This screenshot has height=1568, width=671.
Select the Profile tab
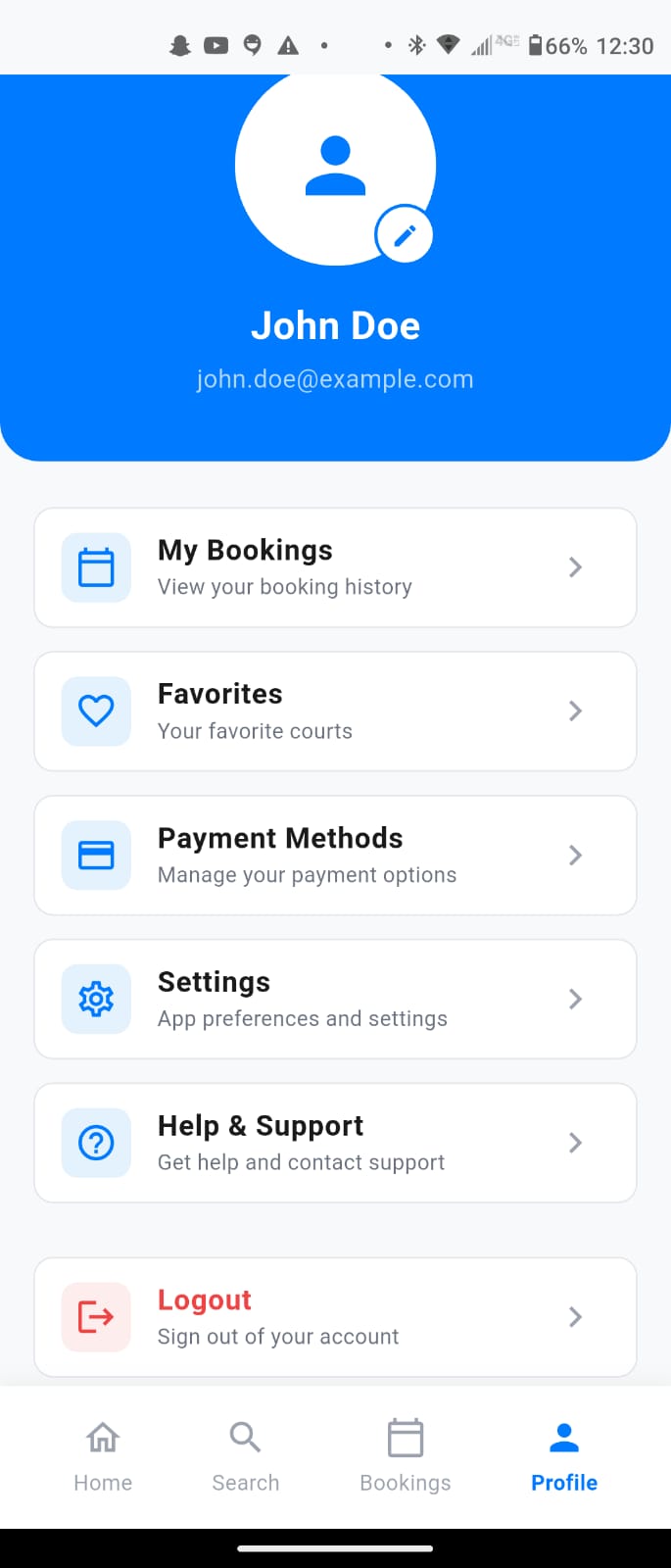tap(564, 1455)
